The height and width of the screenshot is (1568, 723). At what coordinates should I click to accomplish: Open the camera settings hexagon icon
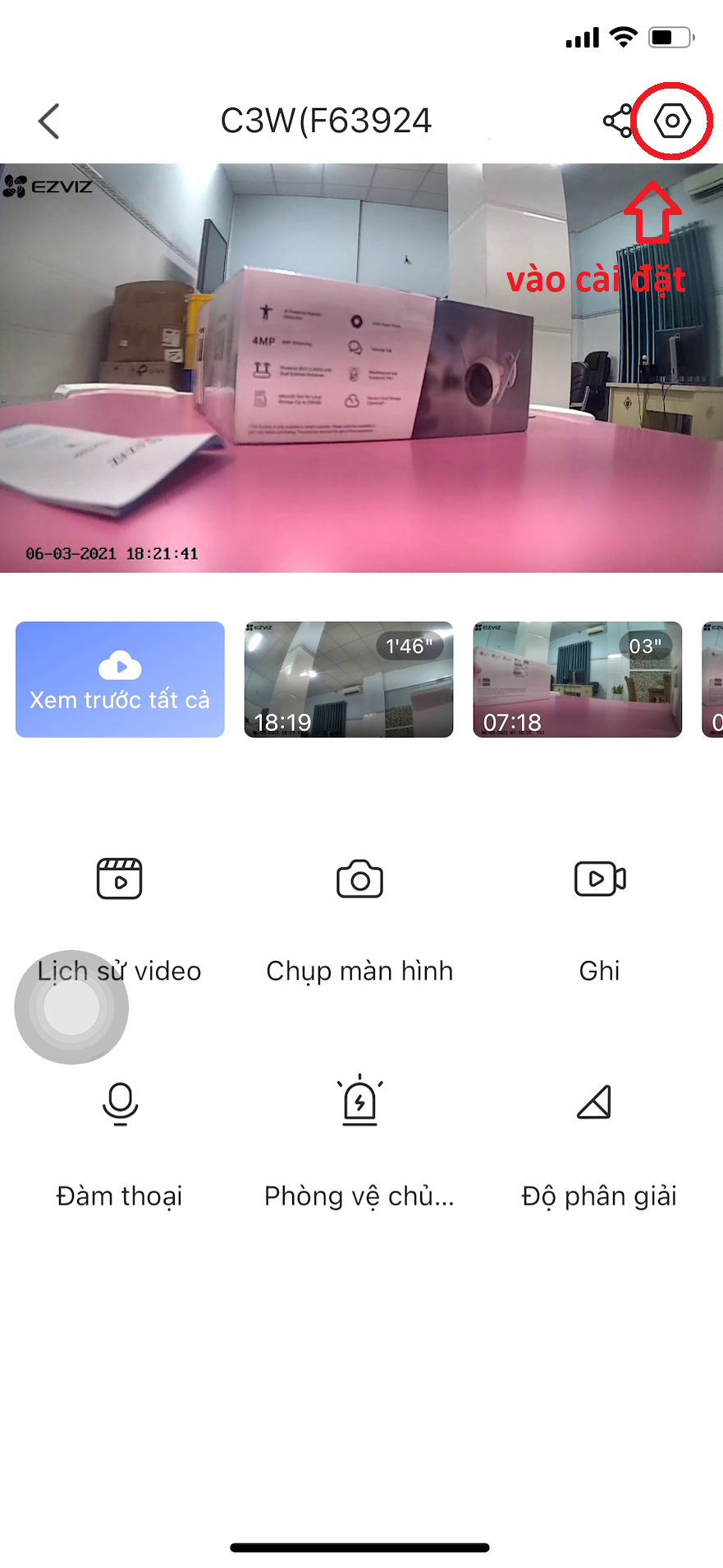(672, 121)
